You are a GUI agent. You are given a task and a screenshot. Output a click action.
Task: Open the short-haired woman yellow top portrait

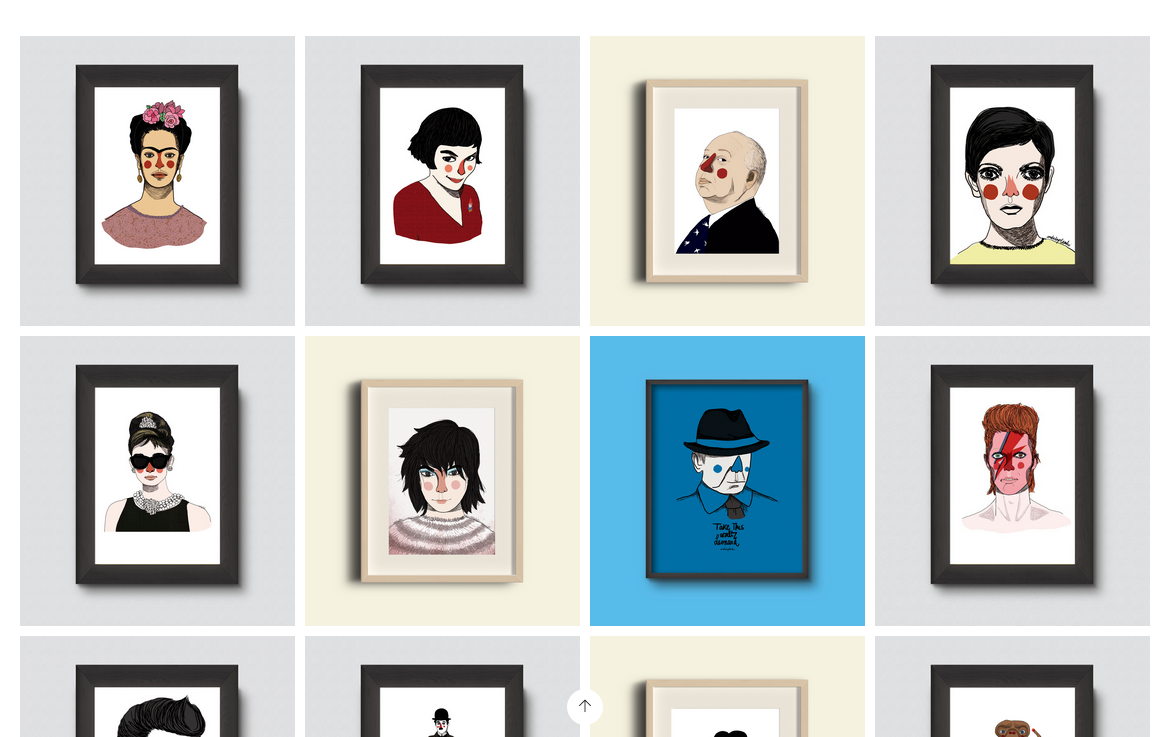point(1012,180)
